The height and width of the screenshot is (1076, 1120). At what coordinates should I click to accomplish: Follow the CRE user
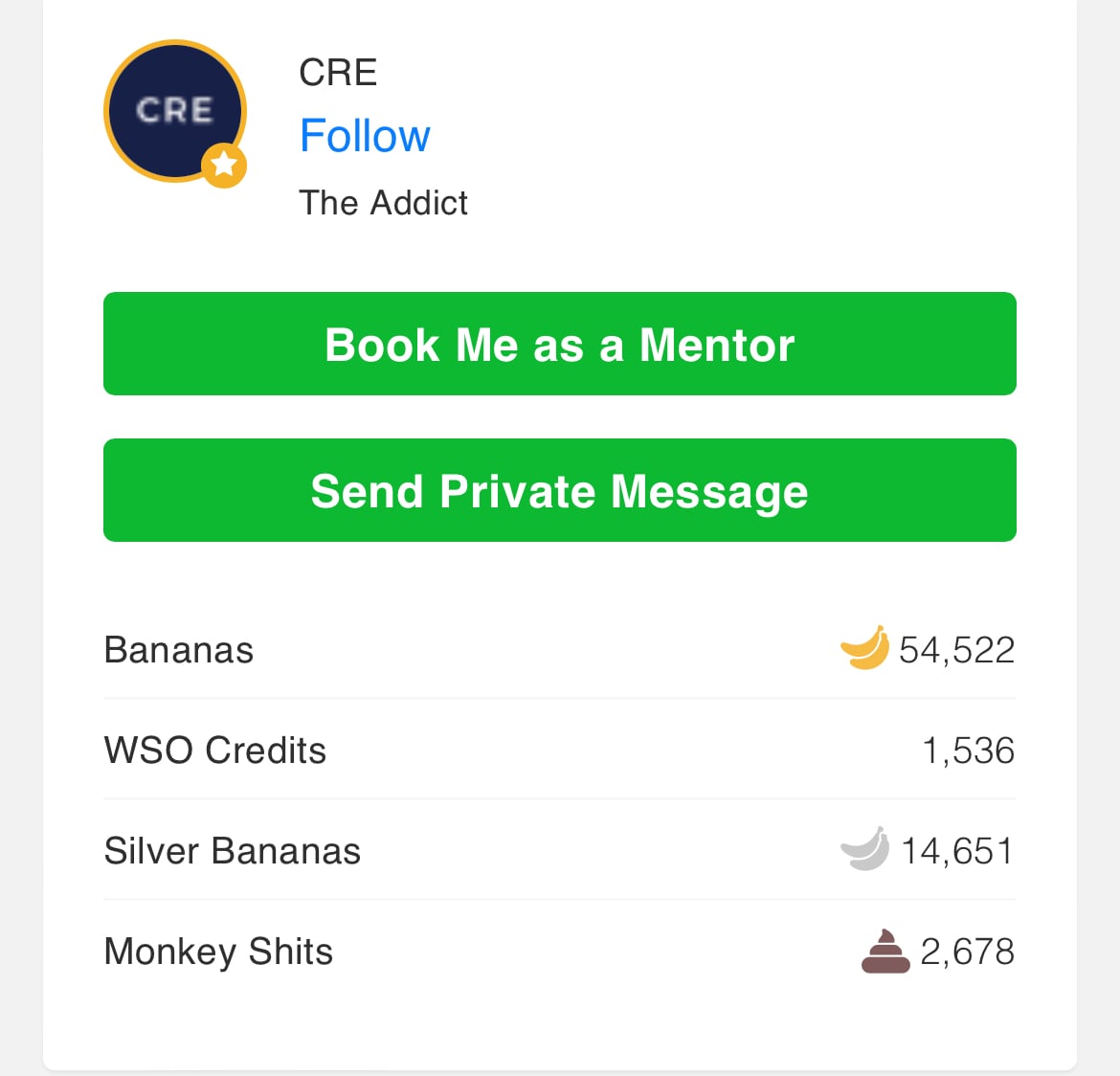coord(365,136)
